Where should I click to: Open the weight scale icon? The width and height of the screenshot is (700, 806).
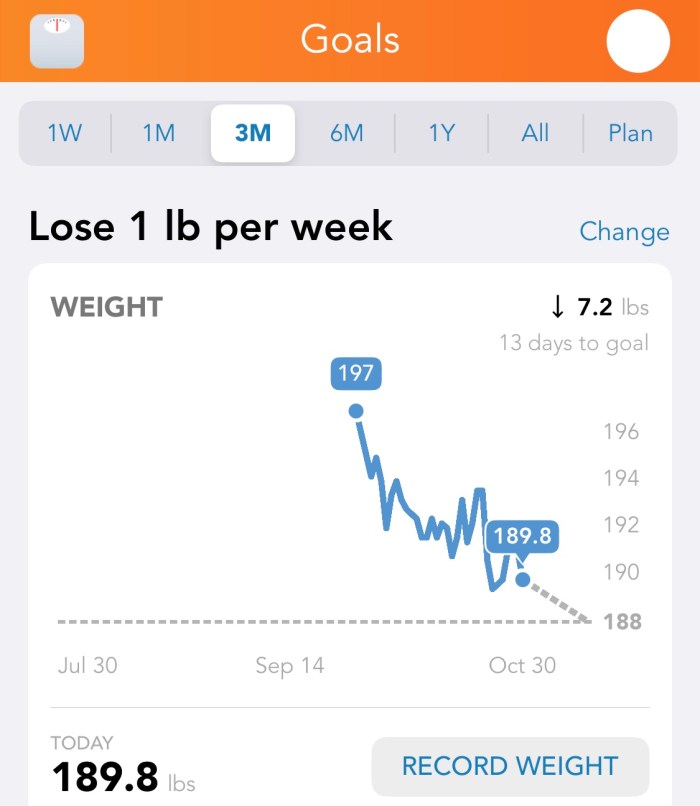click(x=57, y=41)
